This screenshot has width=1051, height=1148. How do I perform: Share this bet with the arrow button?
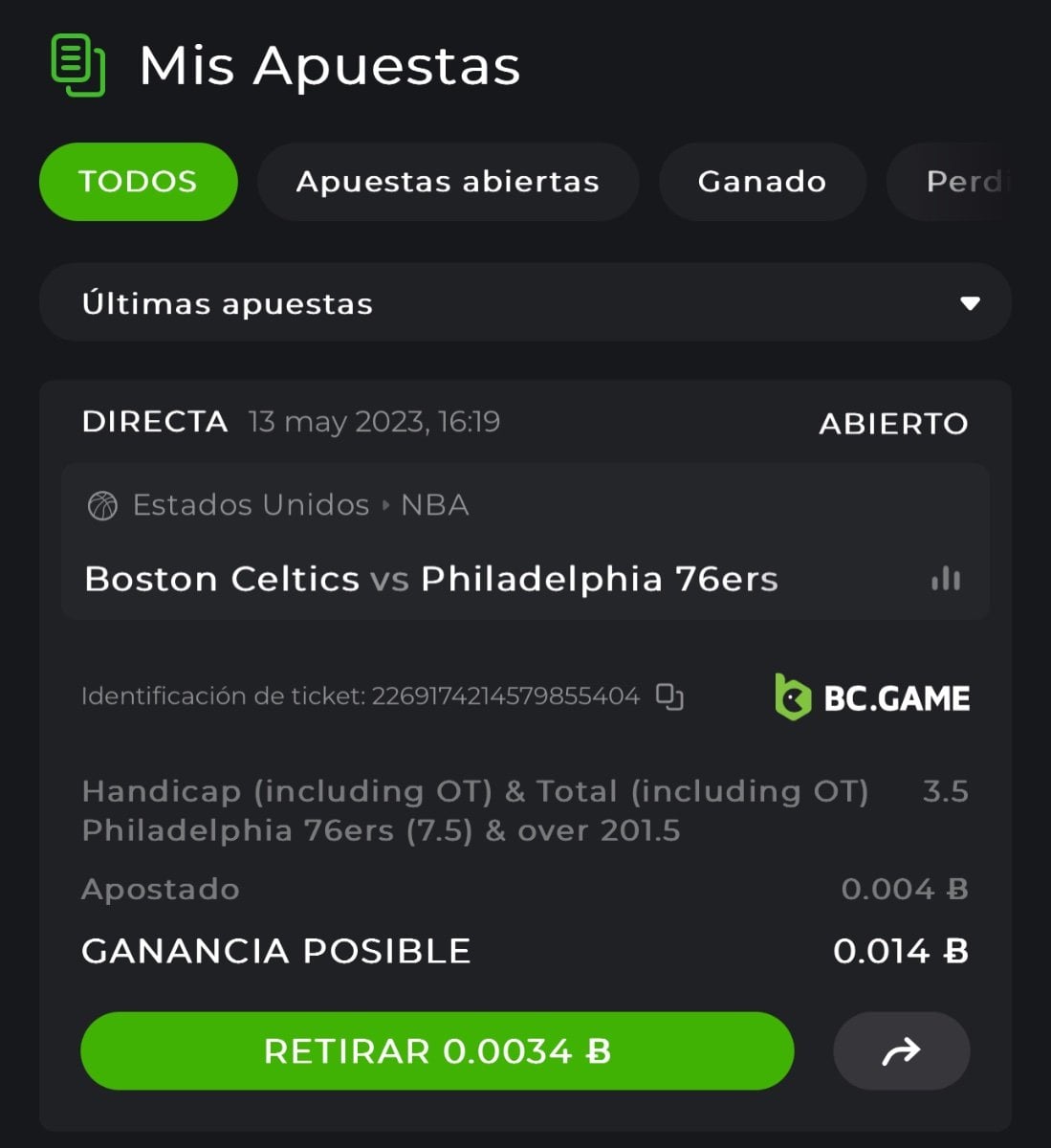click(901, 1051)
